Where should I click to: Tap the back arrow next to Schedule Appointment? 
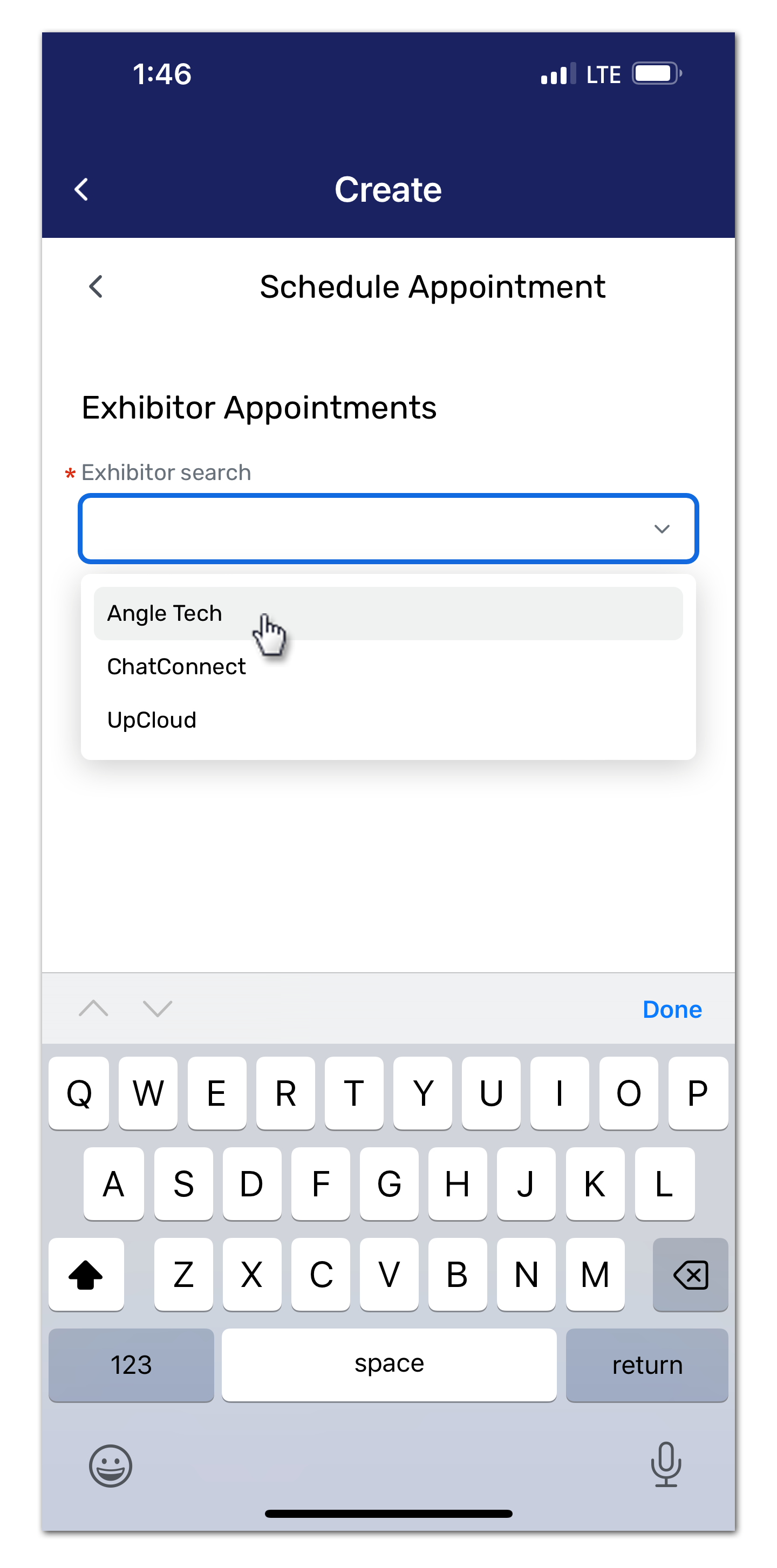coord(96,286)
